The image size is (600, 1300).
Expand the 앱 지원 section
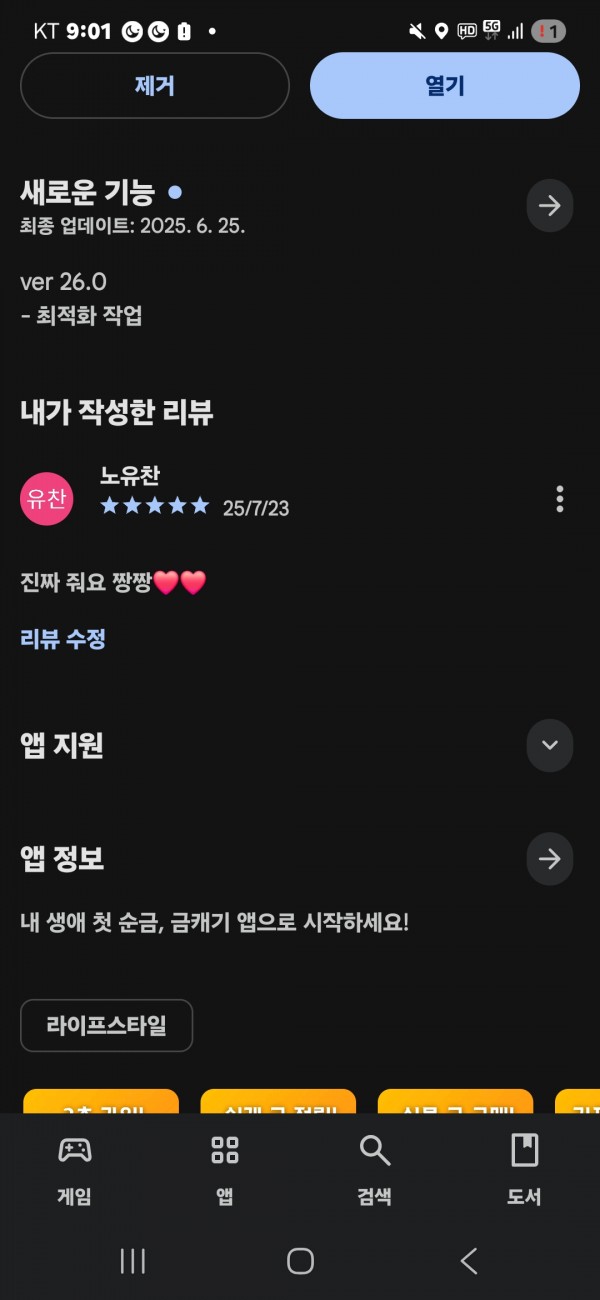point(549,745)
